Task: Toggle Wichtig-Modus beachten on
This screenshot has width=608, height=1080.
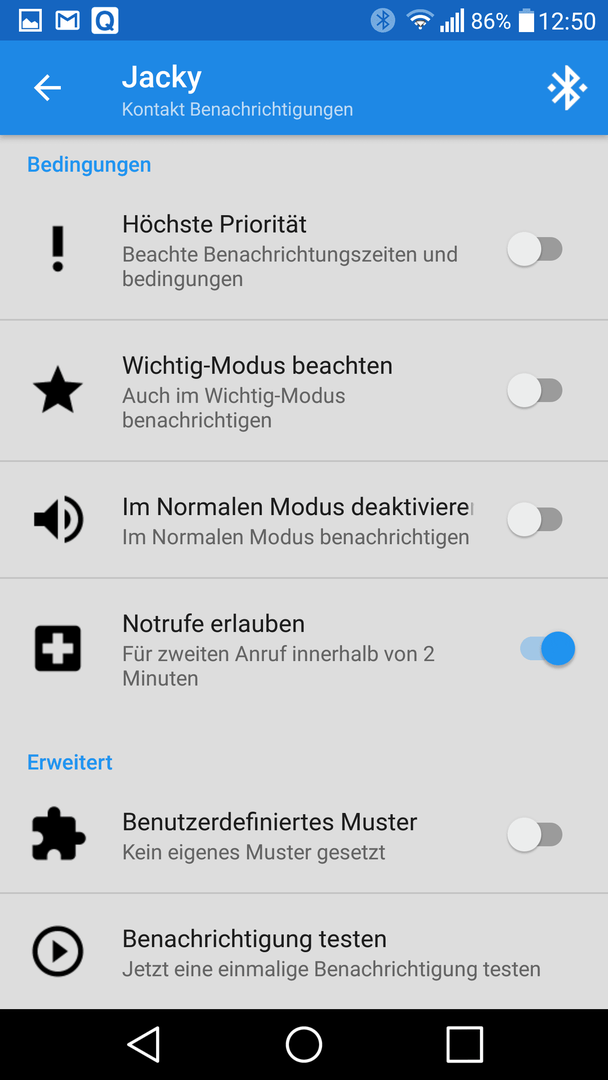Action: tap(535, 391)
